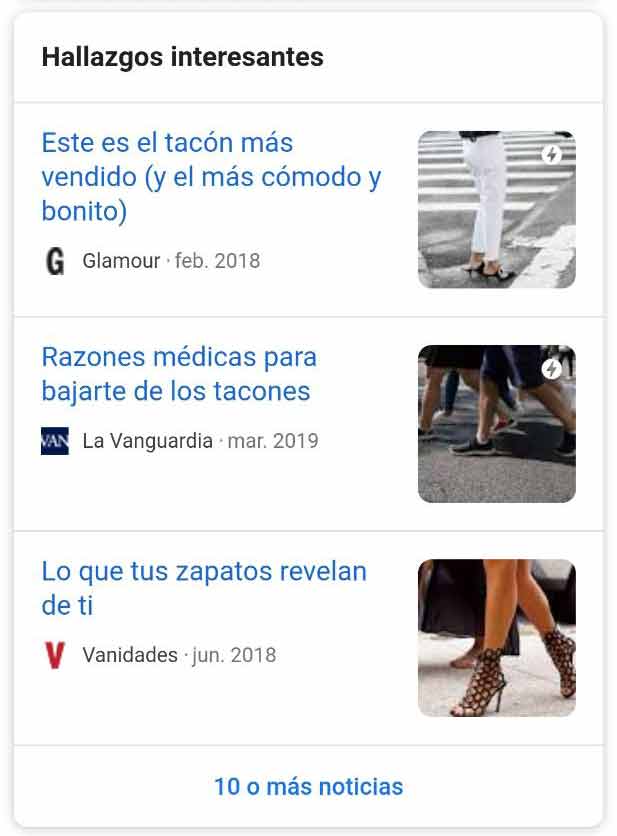Tap the La Vanguardia article's street photo

click(496, 423)
